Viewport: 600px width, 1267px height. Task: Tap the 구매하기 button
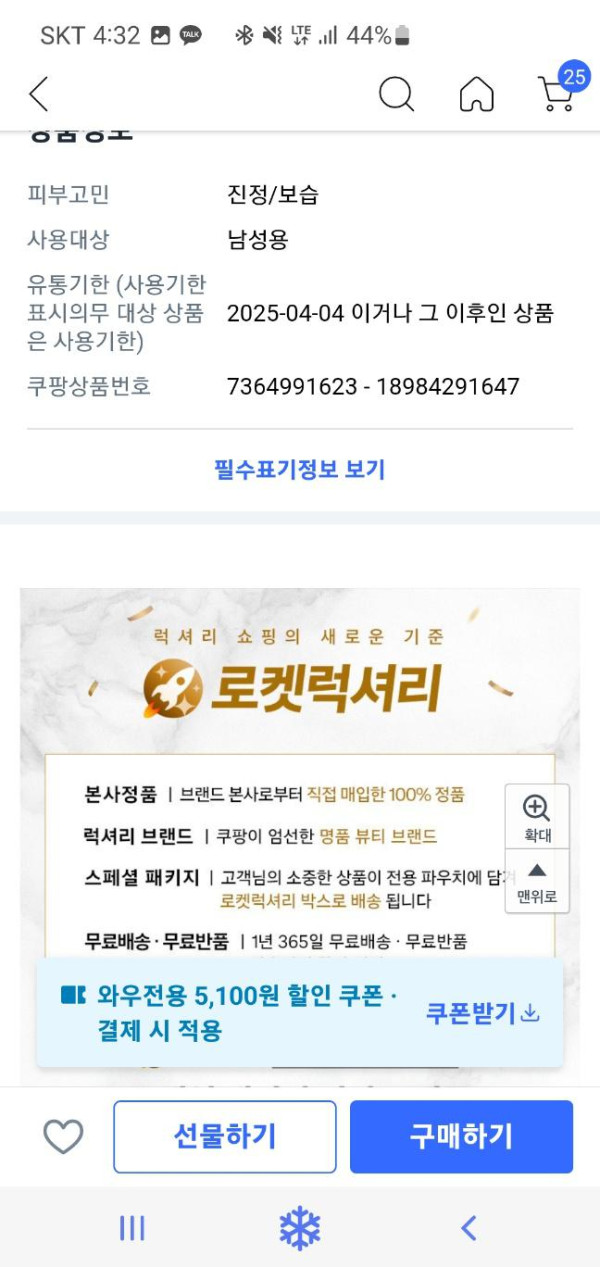pyautogui.click(x=461, y=1137)
